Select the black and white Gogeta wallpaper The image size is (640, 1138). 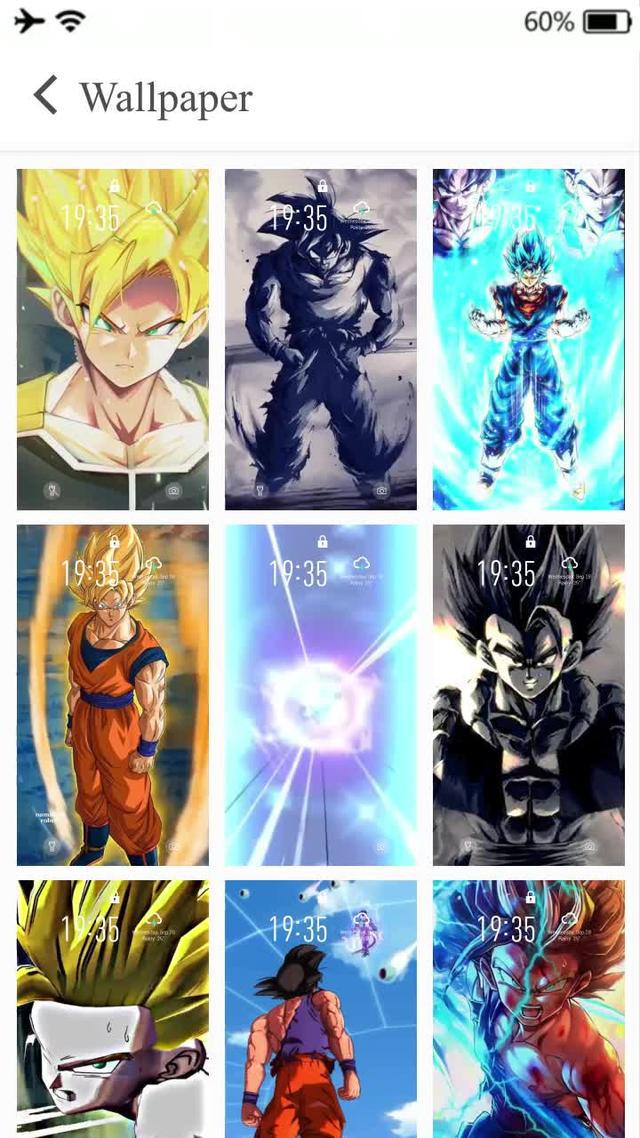[x=528, y=695]
